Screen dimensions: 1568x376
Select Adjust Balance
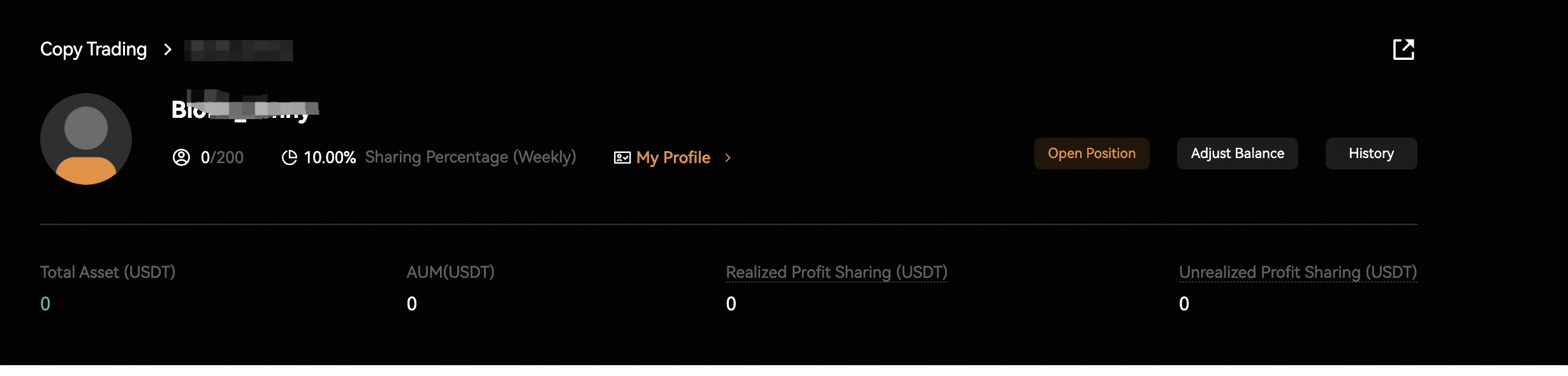[1237, 154]
